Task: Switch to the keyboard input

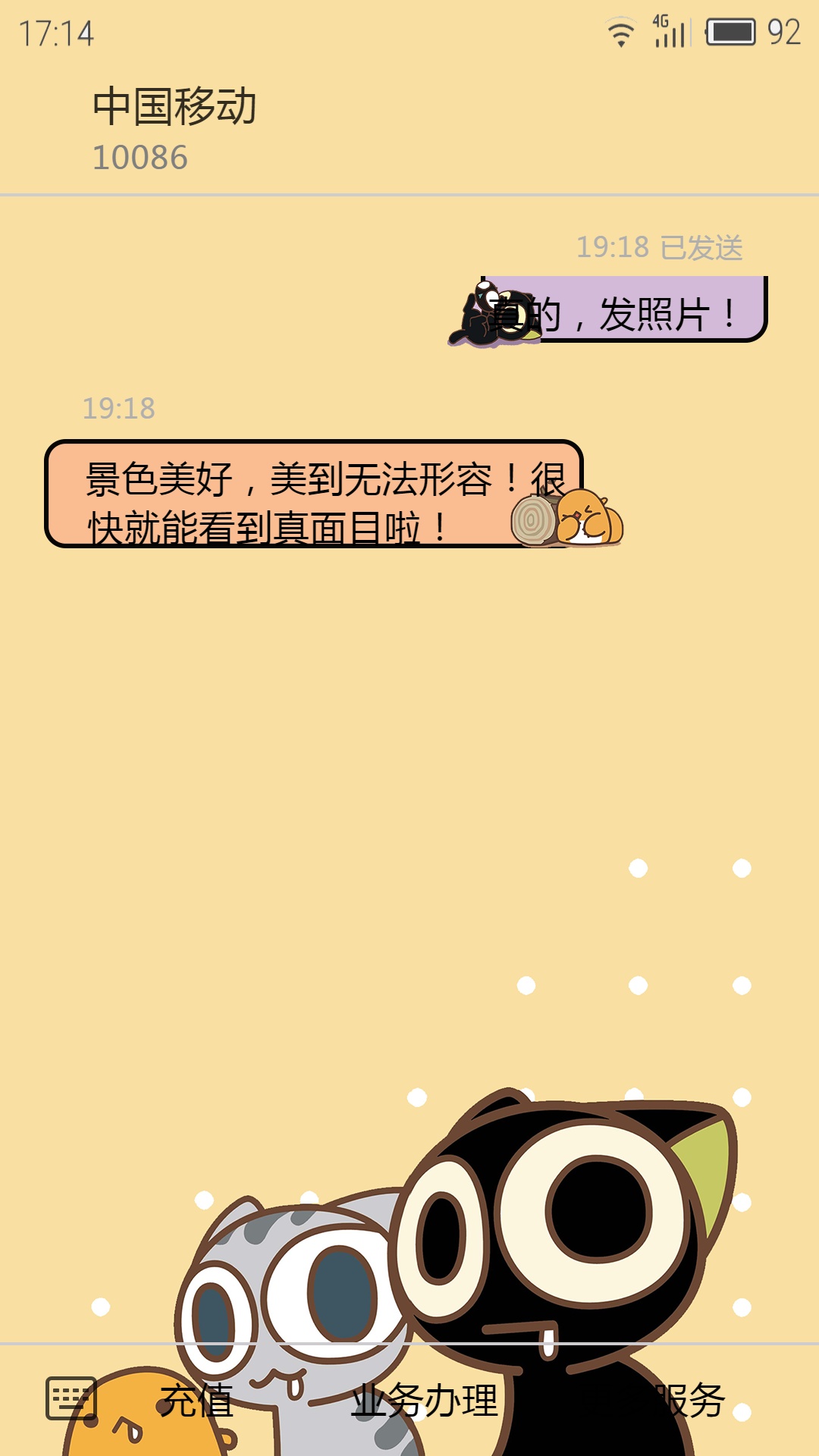Action: [71, 1398]
